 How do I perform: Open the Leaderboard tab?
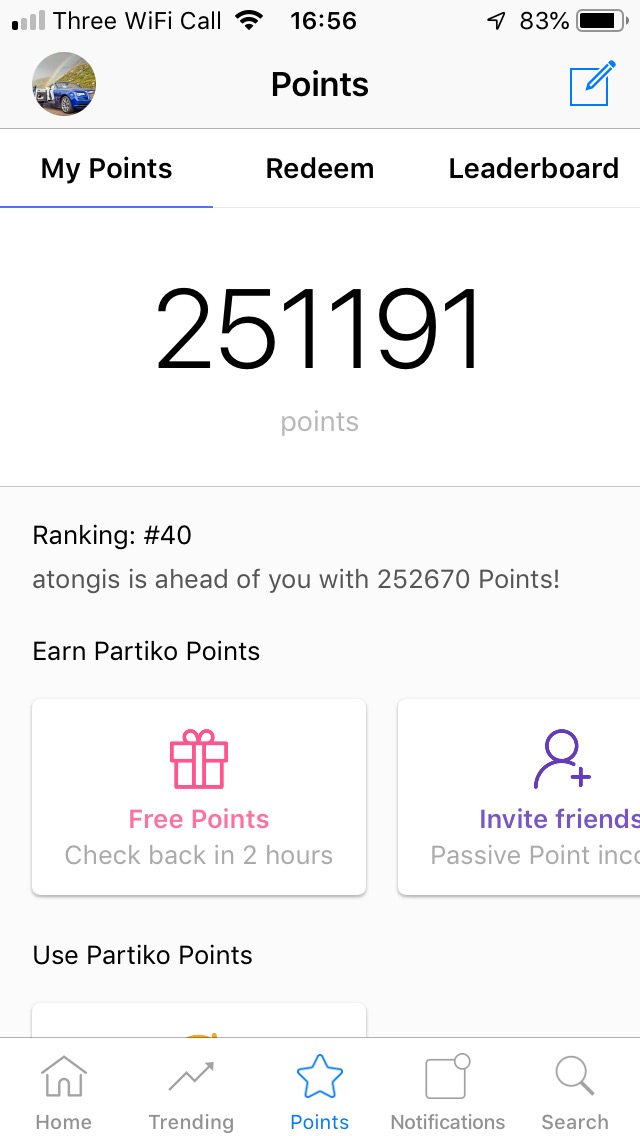click(533, 169)
